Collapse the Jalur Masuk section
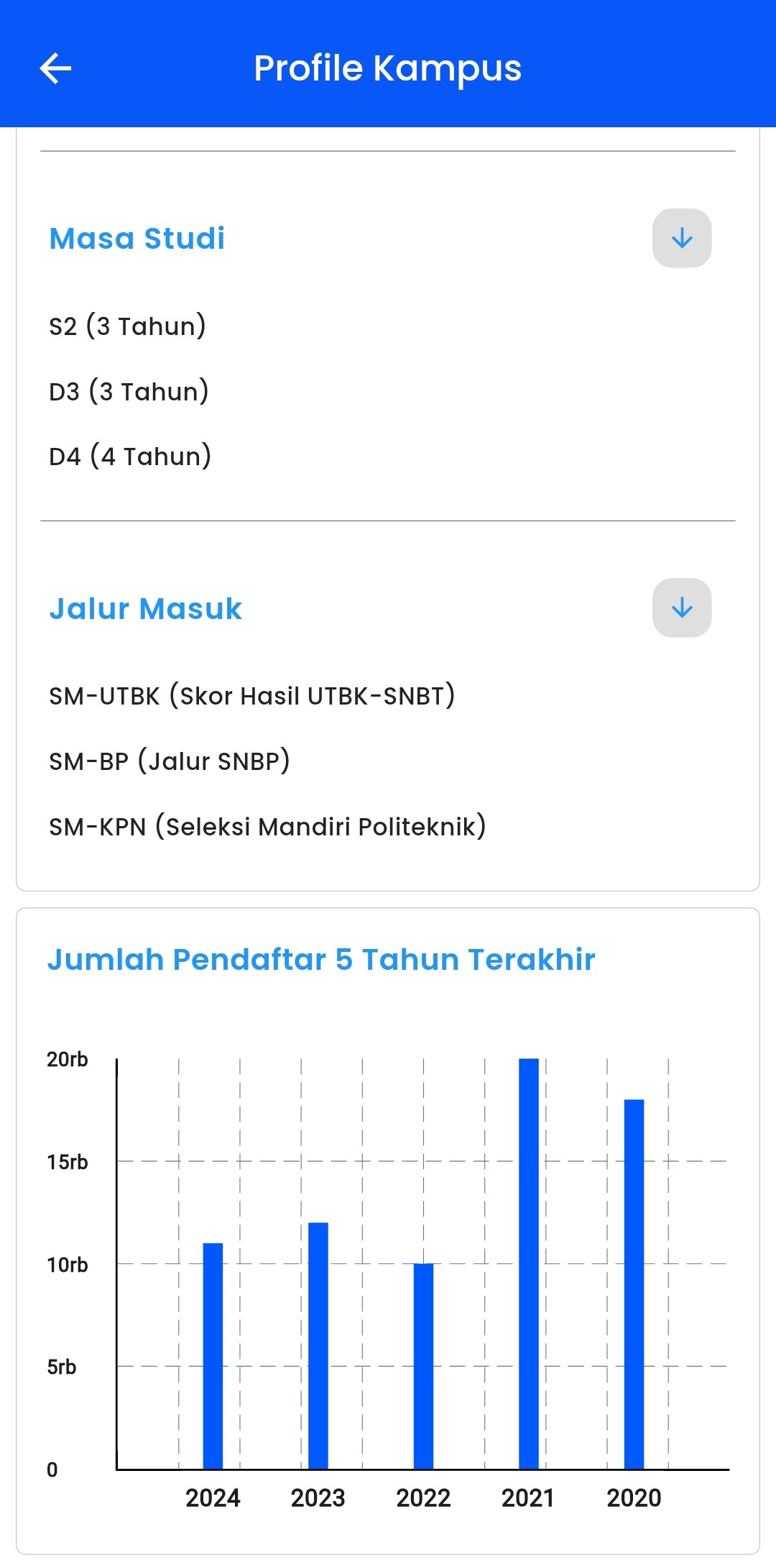Viewport: 776px width, 1568px height. point(681,608)
